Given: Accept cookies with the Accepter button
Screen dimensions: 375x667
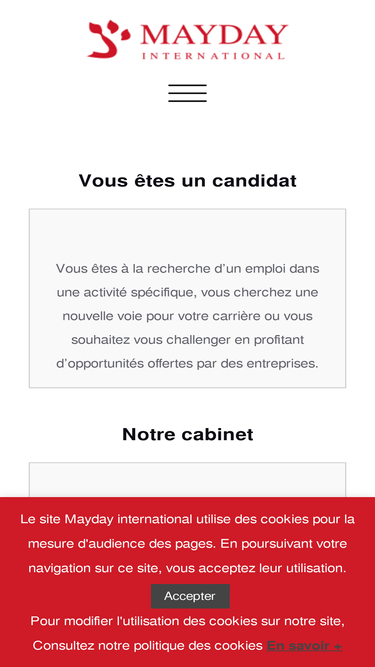Looking at the screenshot, I should [190, 596].
